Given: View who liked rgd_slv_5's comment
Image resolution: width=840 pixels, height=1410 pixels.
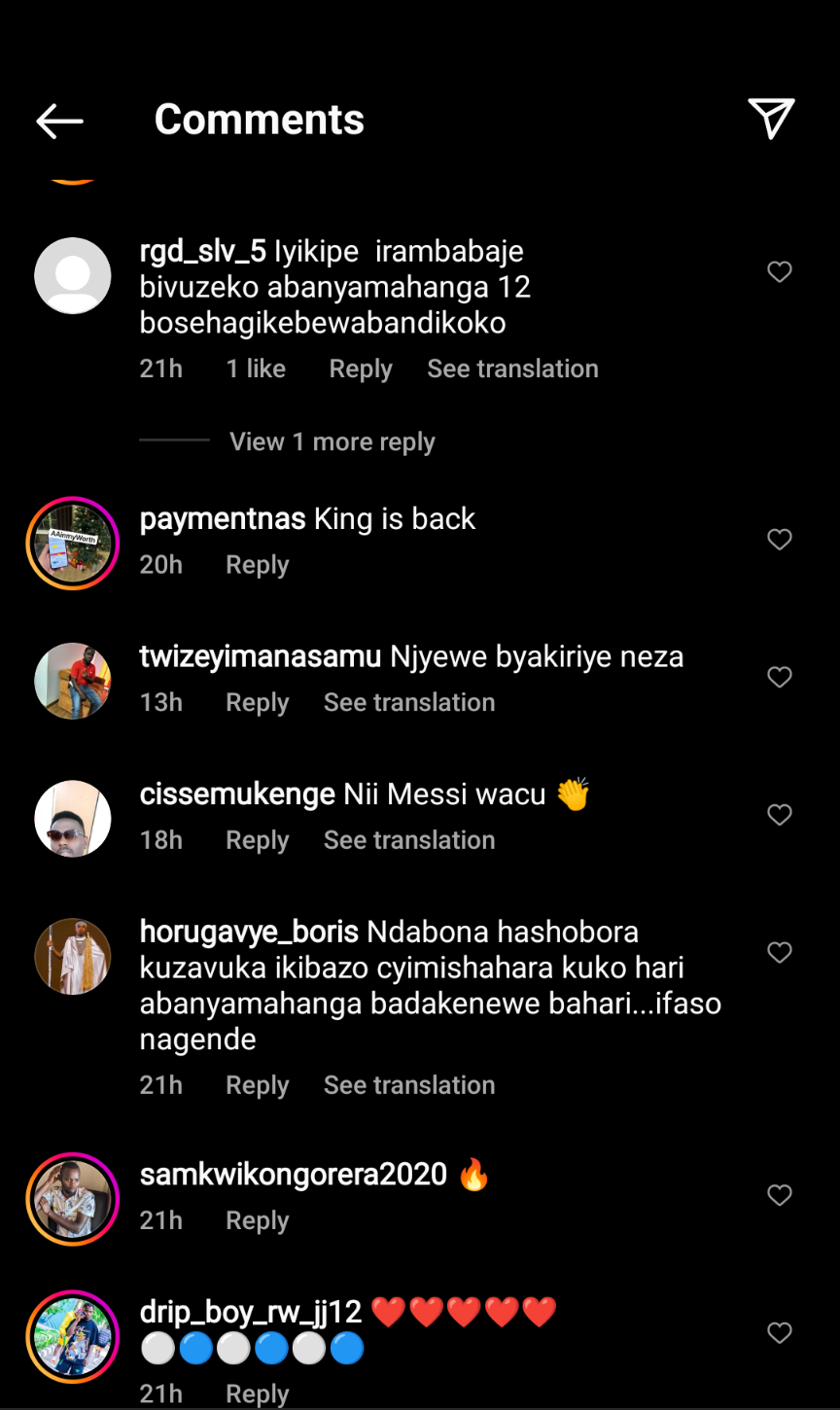Looking at the screenshot, I should pos(256,370).
